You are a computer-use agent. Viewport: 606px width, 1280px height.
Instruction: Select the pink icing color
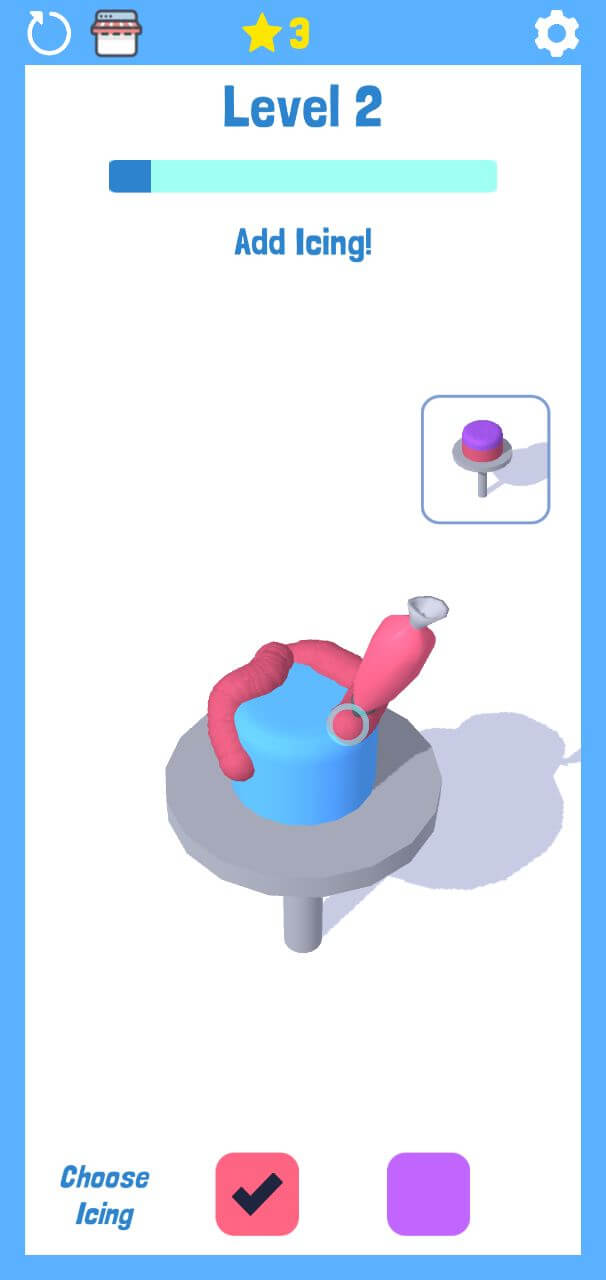point(257,1194)
